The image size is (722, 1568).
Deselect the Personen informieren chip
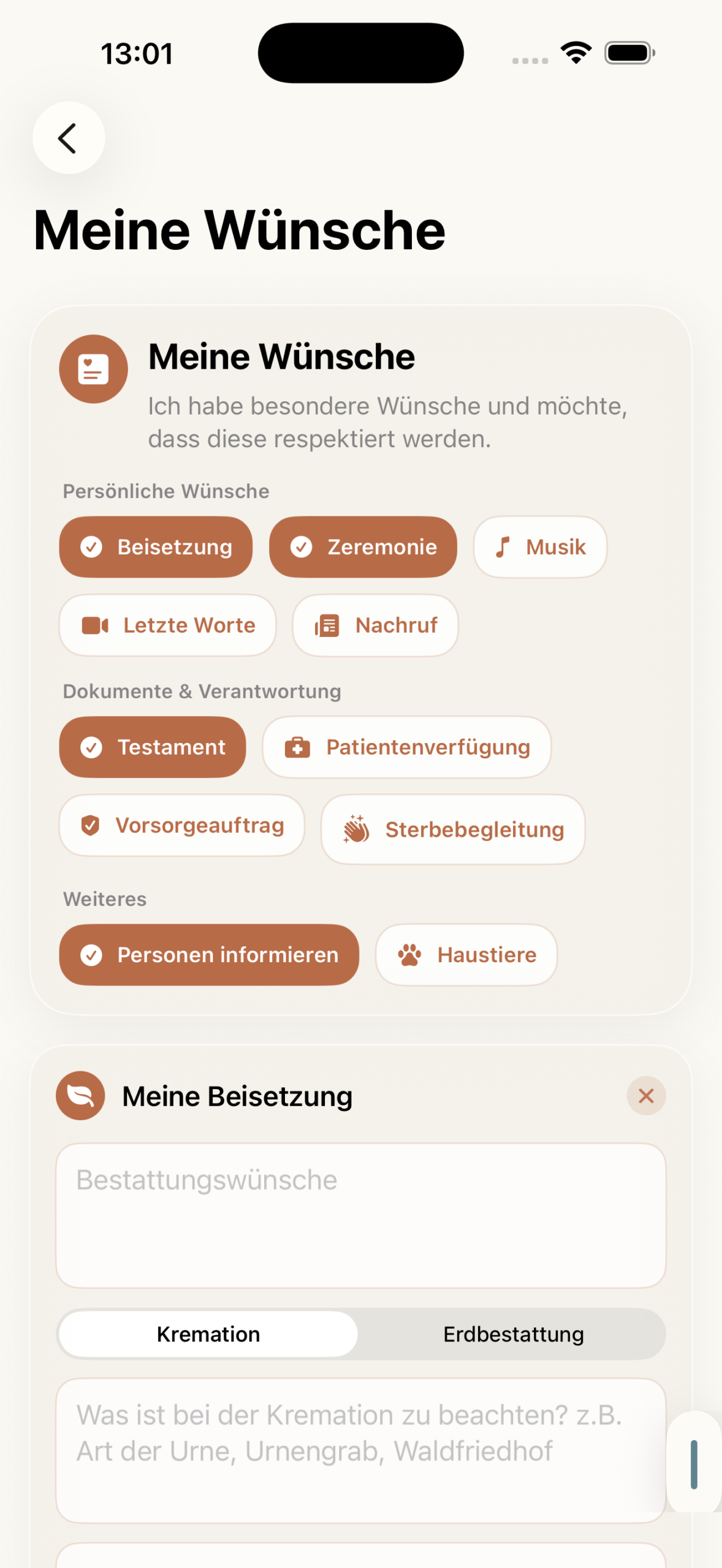coord(209,955)
